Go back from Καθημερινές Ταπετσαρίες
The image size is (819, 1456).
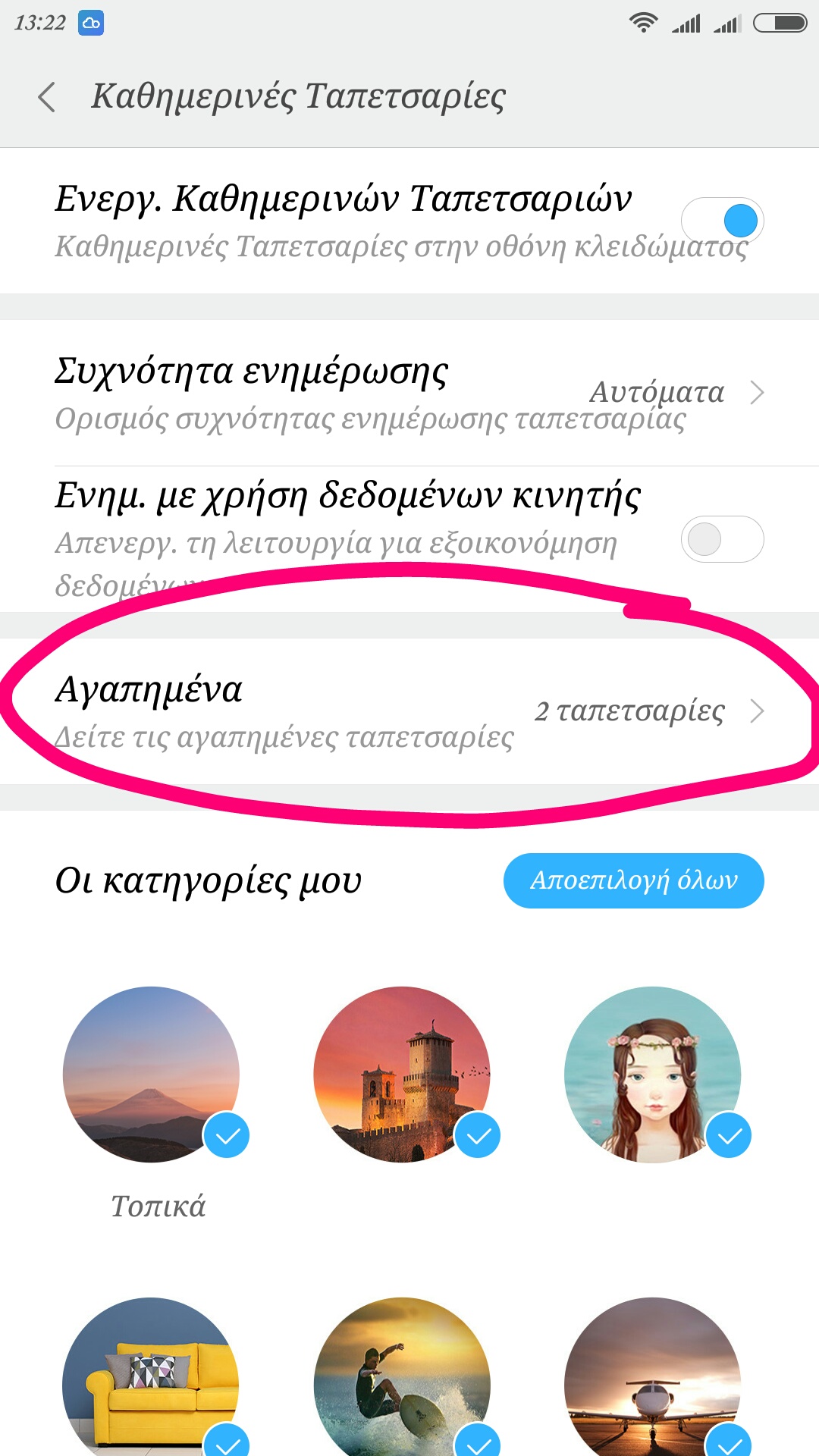pos(47,97)
